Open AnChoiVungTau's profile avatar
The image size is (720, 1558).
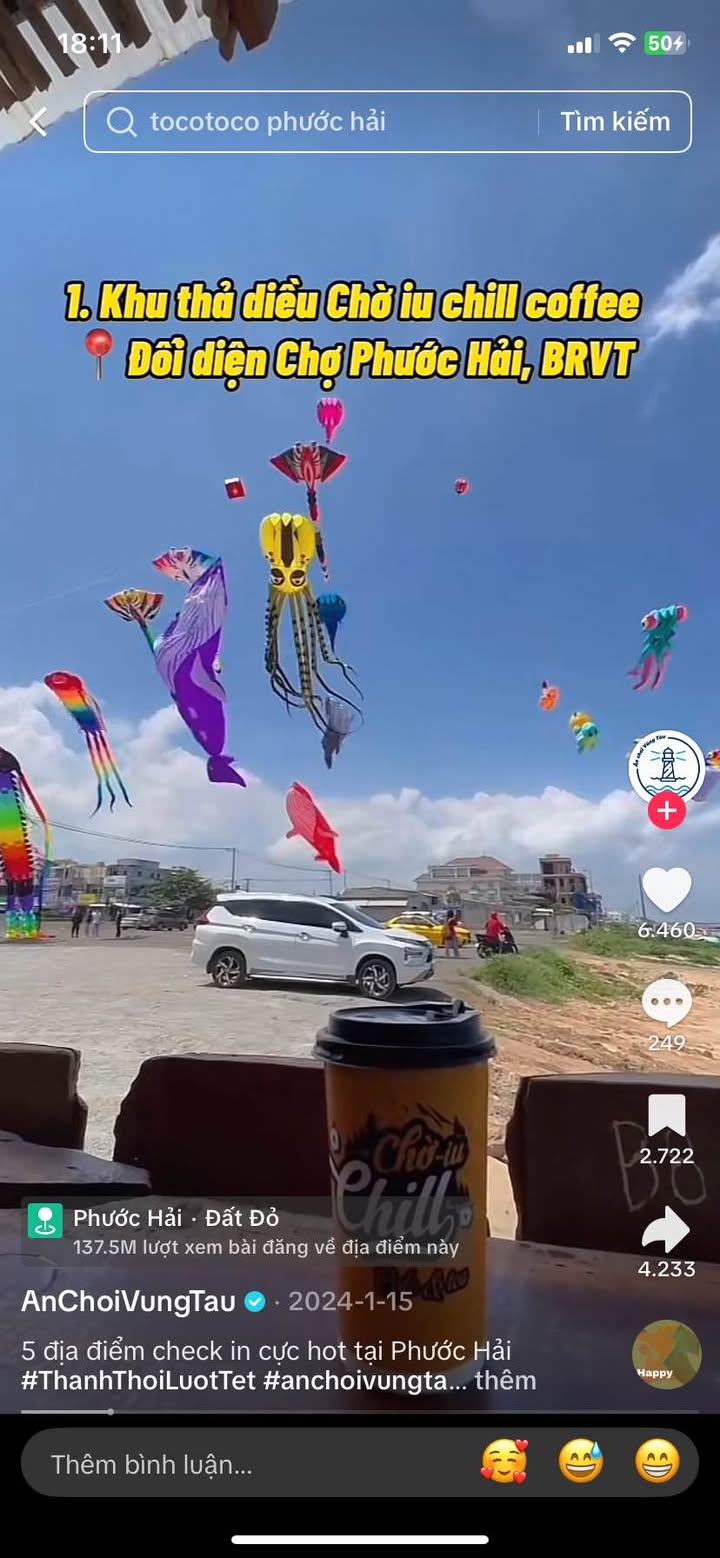(666, 767)
